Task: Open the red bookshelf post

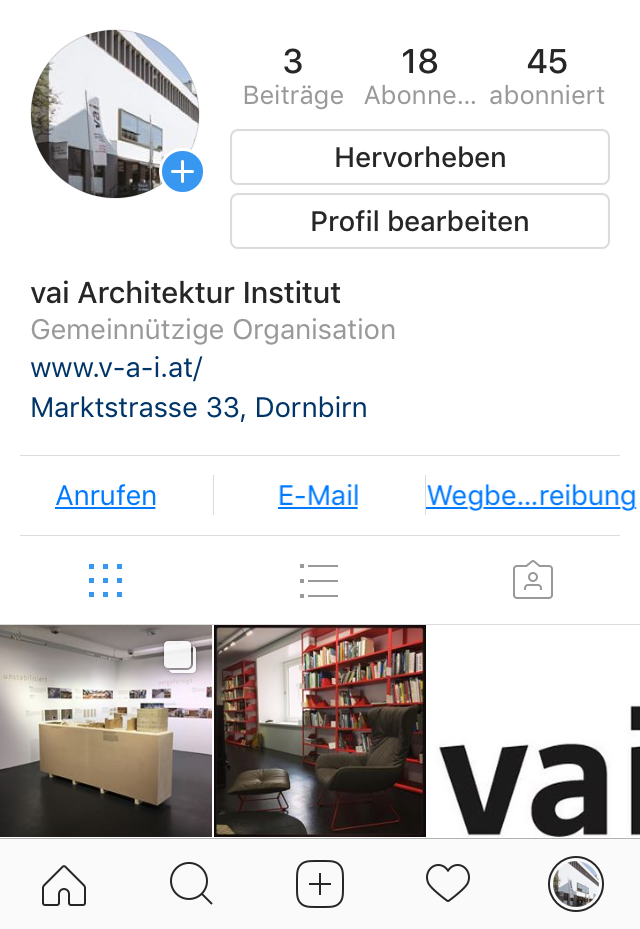Action: [320, 731]
